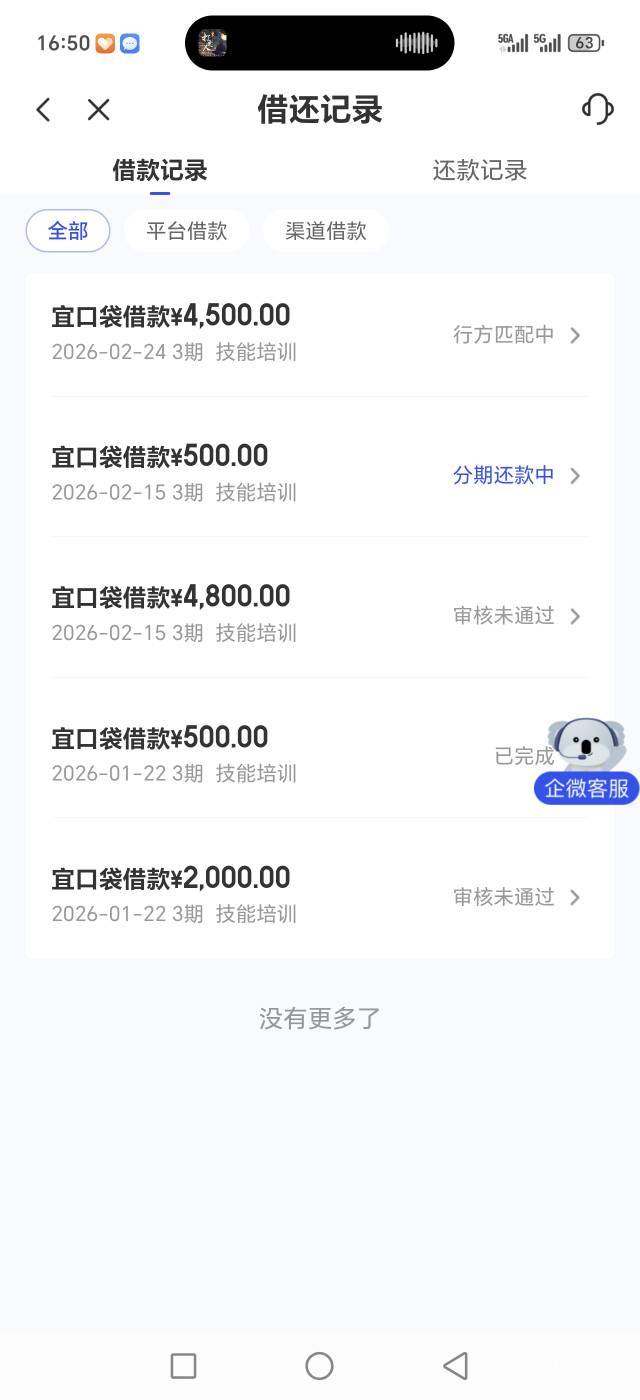
Task: Filter by 平台借款
Action: 187,231
